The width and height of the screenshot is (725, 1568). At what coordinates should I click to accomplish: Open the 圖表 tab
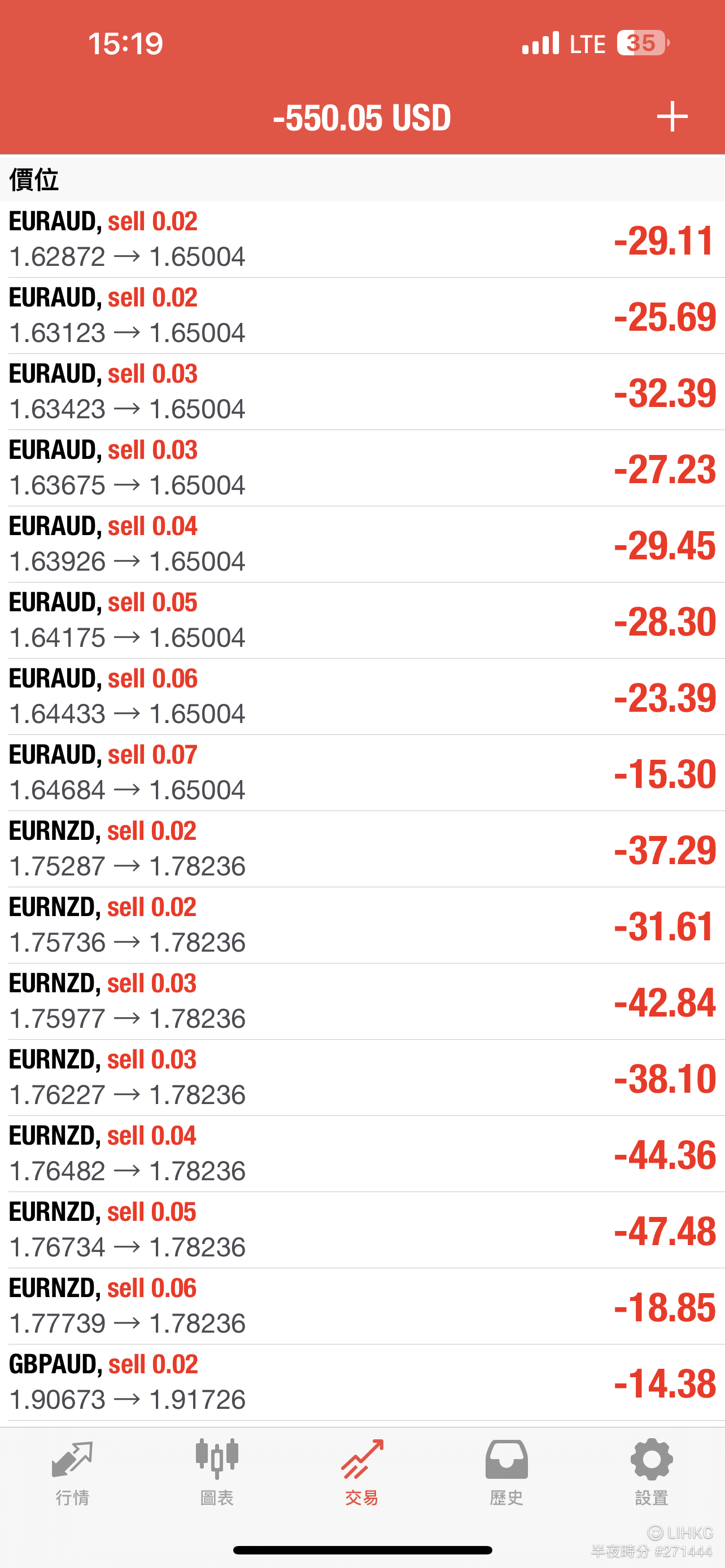point(217,1472)
